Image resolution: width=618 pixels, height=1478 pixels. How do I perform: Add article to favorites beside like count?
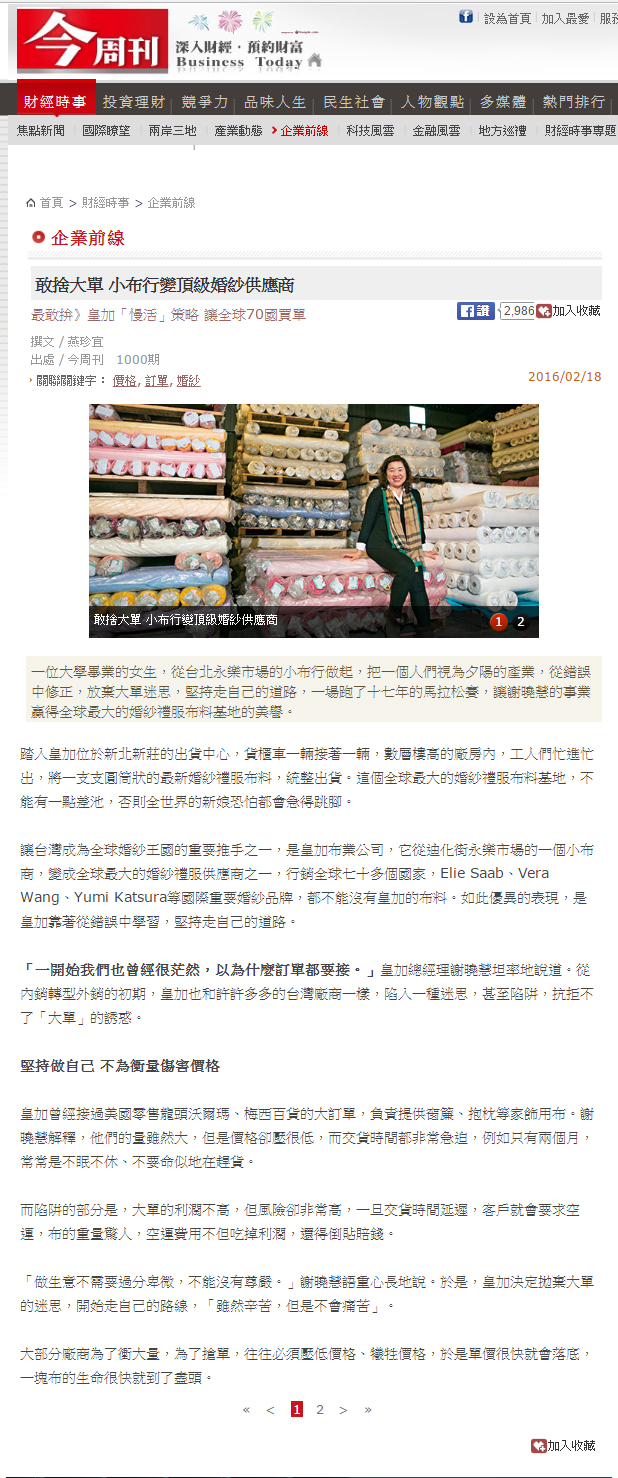[x=569, y=311]
